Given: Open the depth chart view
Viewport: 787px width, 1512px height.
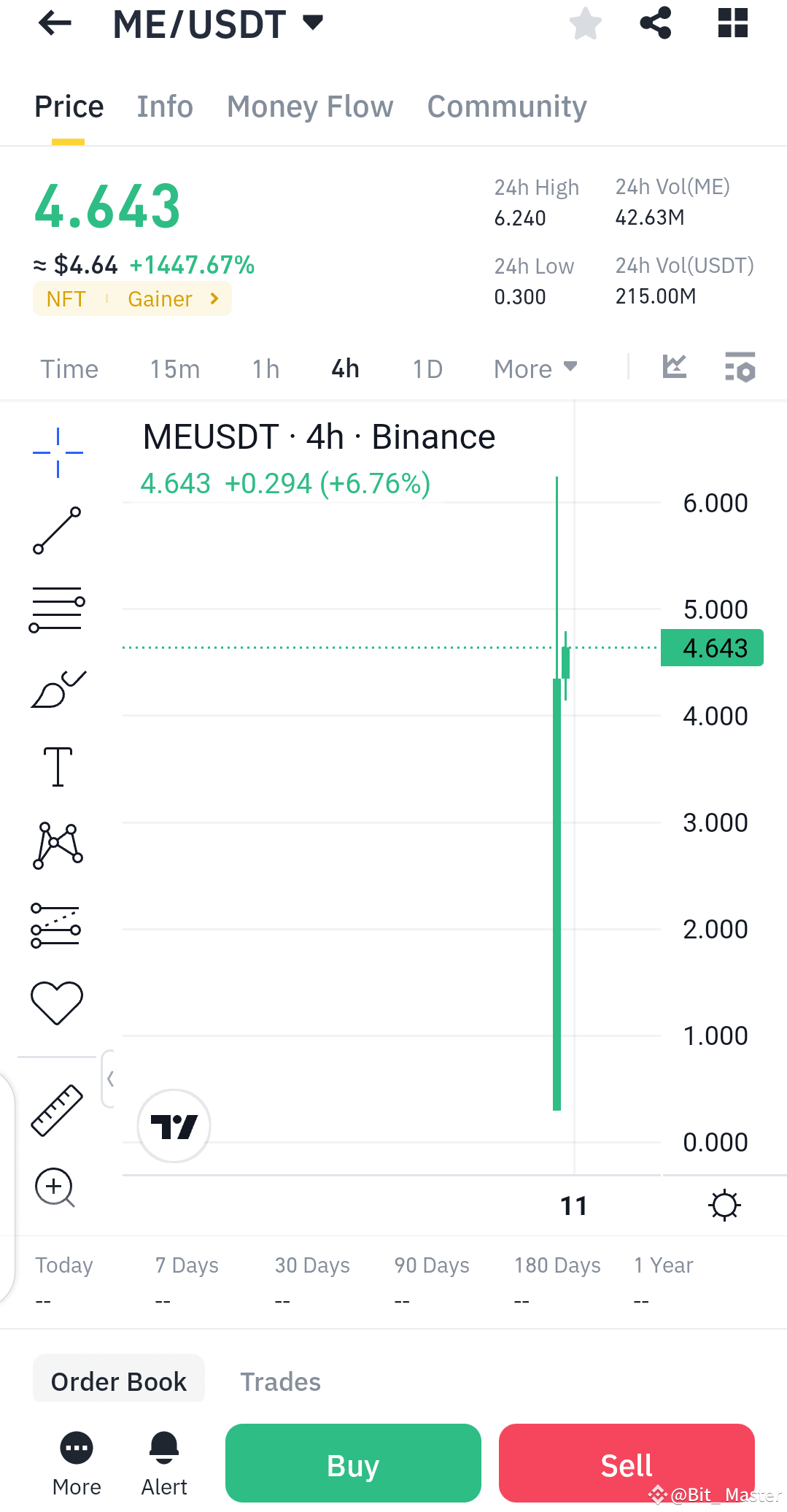Looking at the screenshot, I should point(675,368).
